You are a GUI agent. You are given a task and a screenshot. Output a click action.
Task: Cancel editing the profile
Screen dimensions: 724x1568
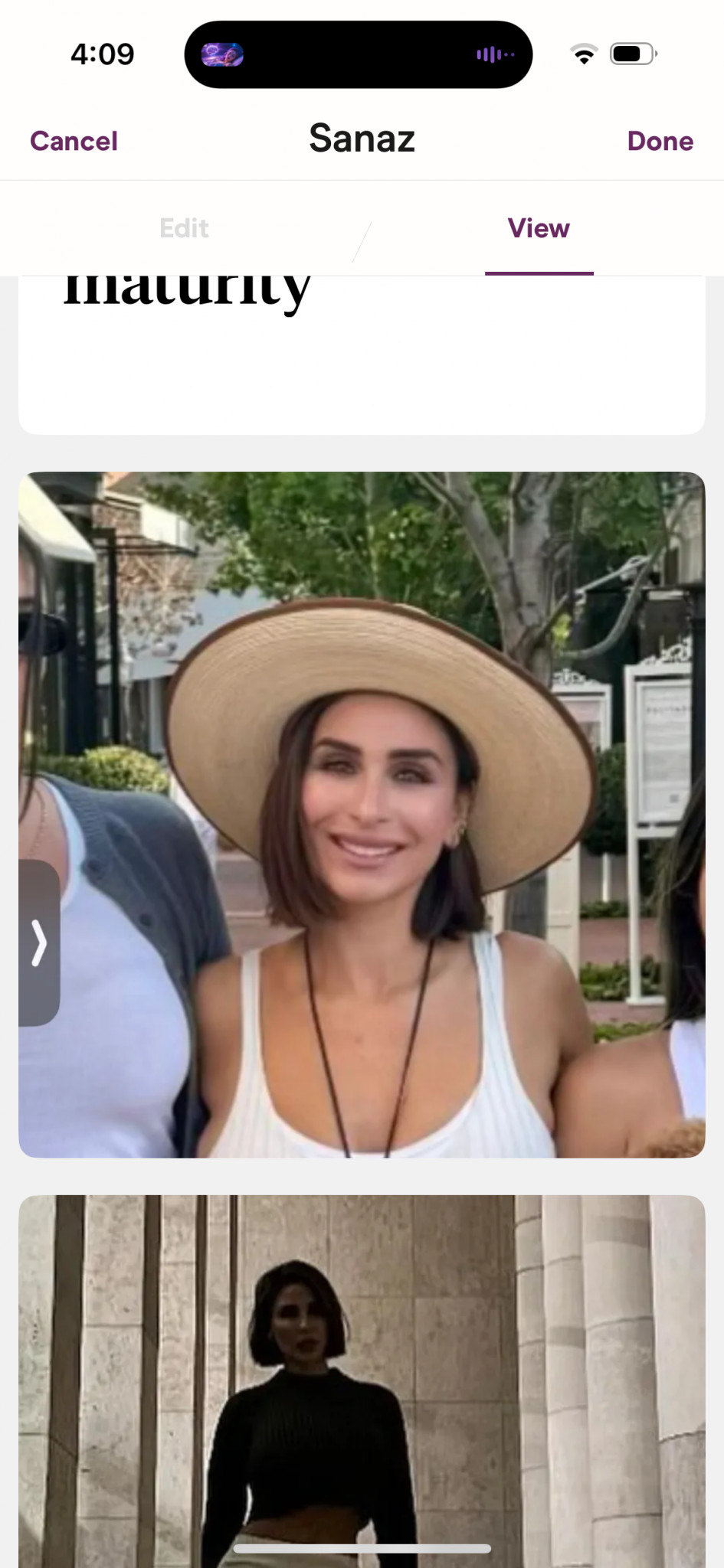(74, 141)
